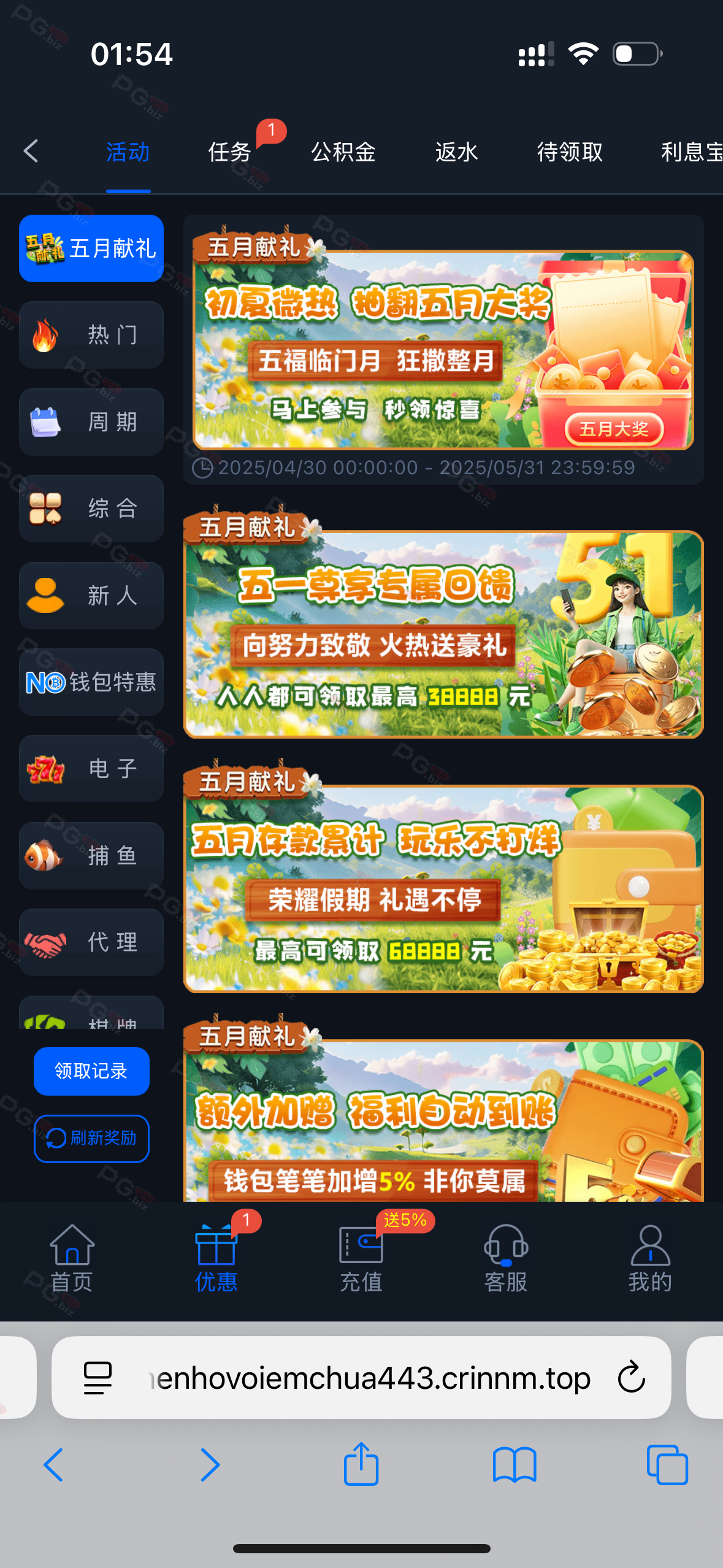Select the 周期 category

pos(91,422)
